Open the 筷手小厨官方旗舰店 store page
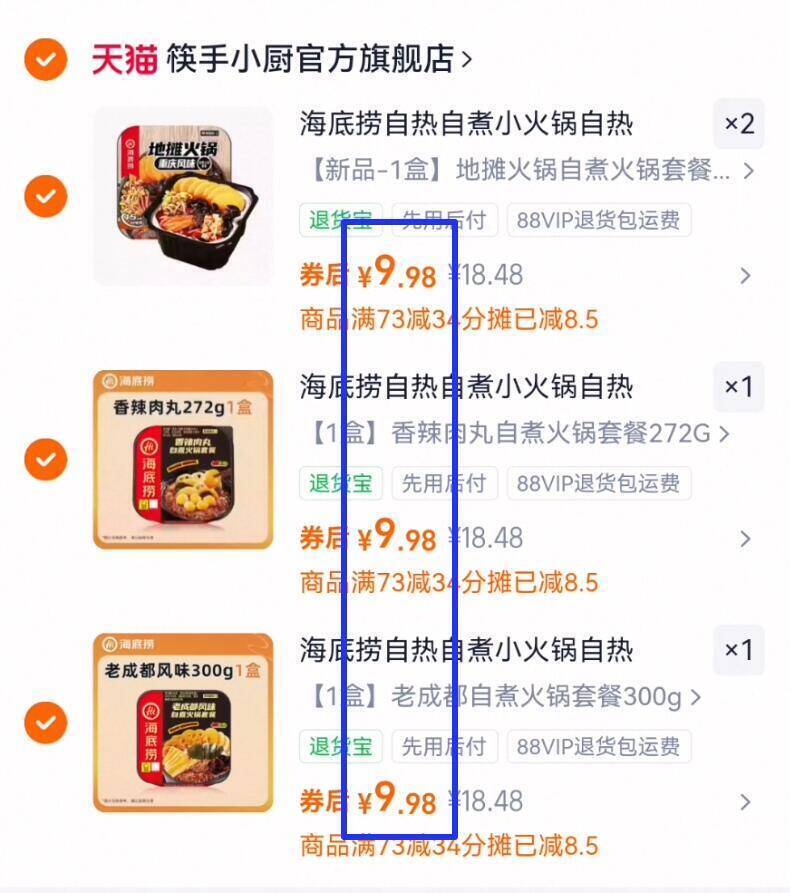Image resolution: width=790 pixels, height=893 pixels. (310, 58)
